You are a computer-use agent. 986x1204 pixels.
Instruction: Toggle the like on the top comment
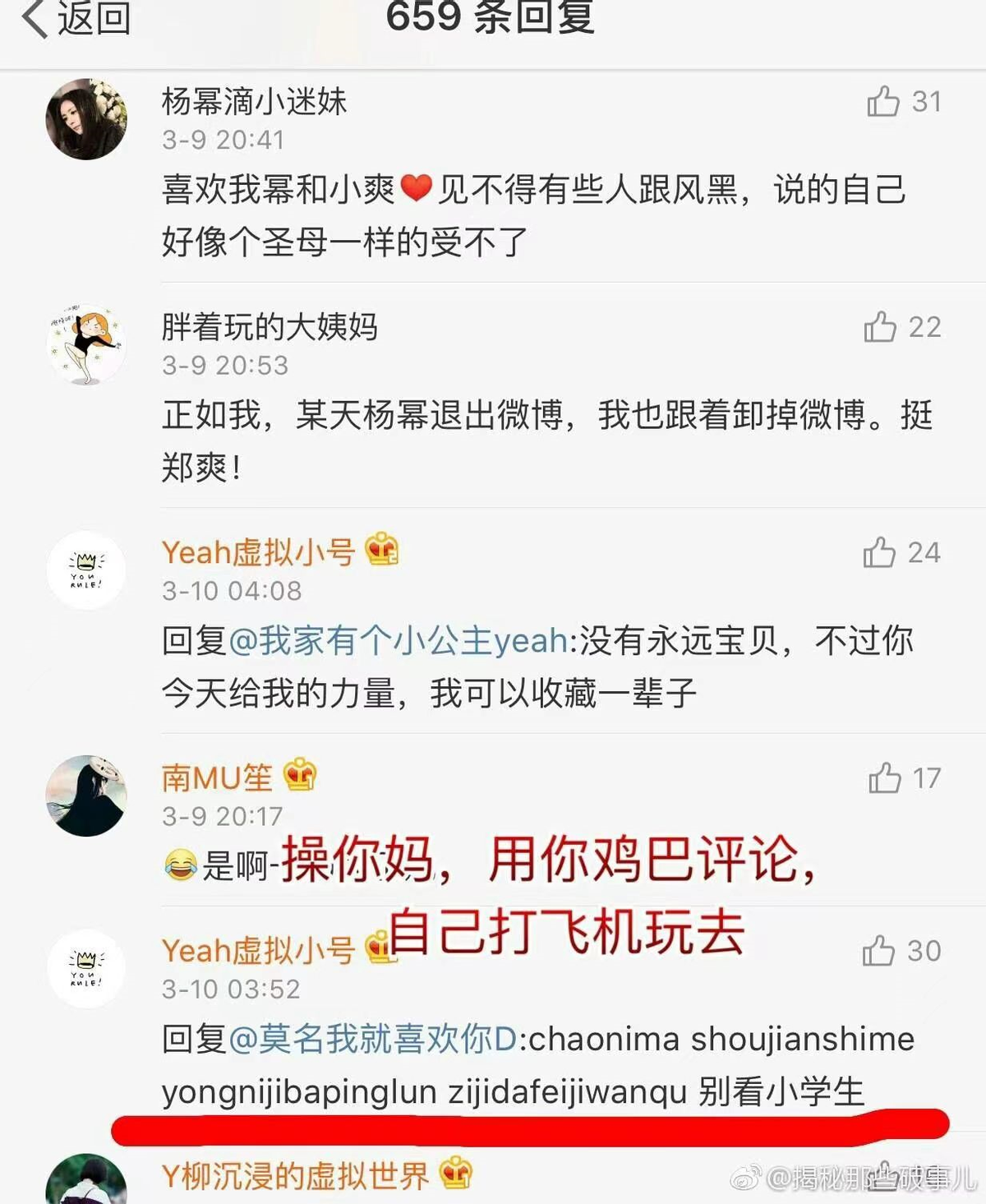click(x=885, y=101)
